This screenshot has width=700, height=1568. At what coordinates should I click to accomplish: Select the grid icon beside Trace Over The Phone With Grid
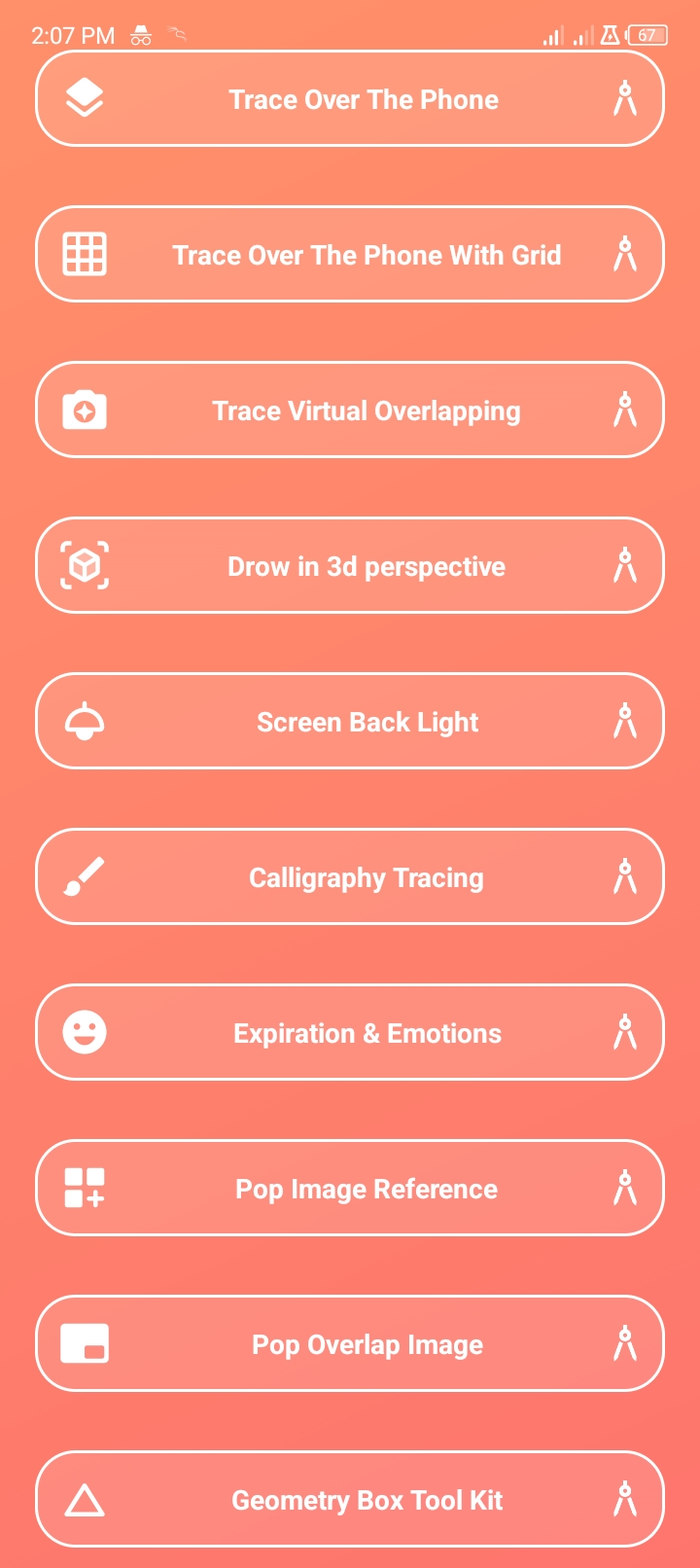pyautogui.click(x=86, y=254)
